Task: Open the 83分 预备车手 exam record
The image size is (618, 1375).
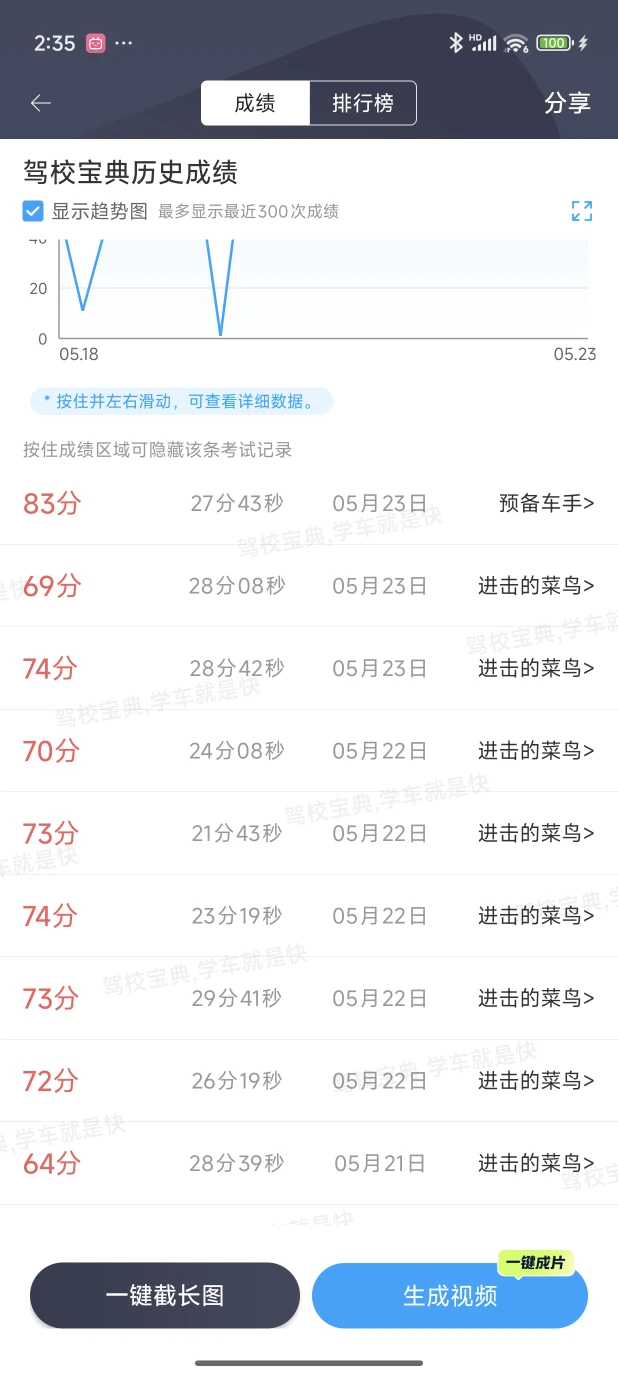Action: (x=546, y=503)
